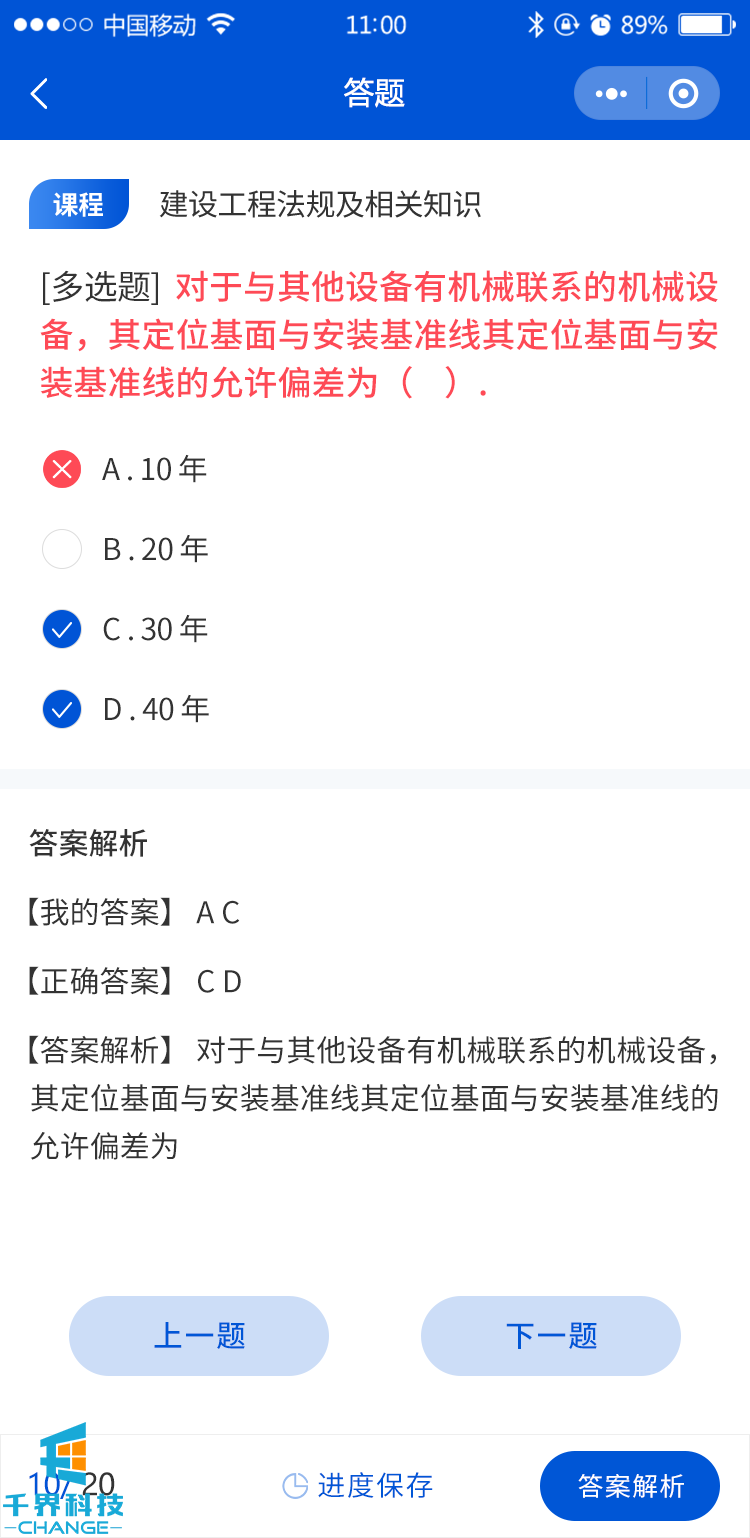Open the mini-program more options menu
Image resolution: width=750 pixels, height=1538 pixels.
pyautogui.click(x=611, y=94)
